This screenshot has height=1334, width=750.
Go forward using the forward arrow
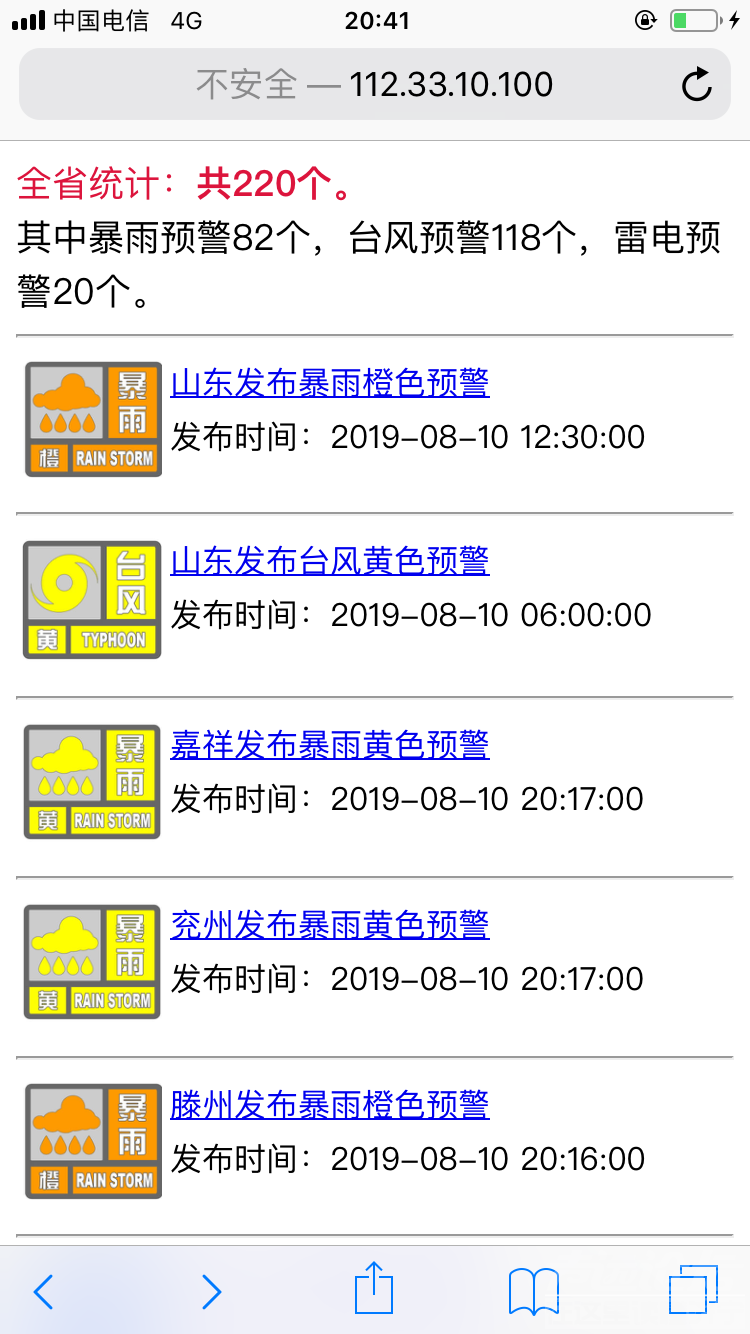[x=211, y=1292]
